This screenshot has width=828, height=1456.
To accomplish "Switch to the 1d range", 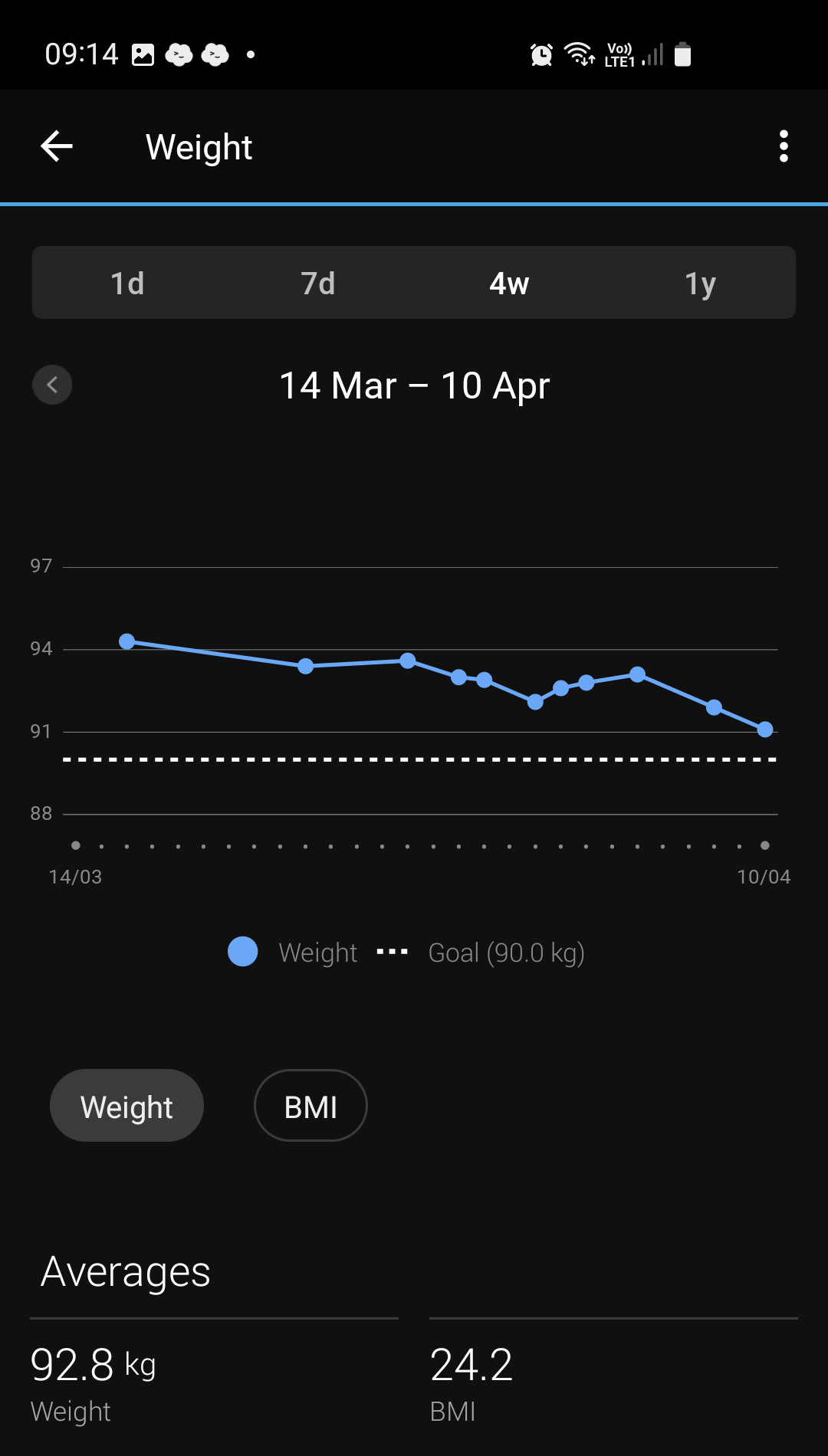I will pos(127,284).
